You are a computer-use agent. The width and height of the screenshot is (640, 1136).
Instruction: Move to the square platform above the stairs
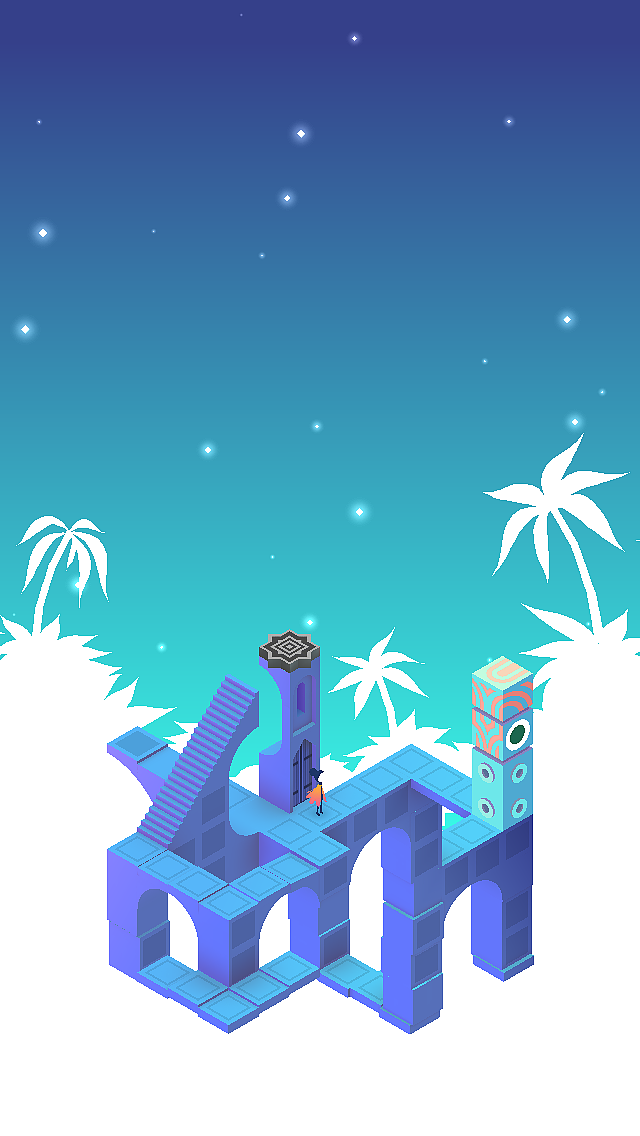140,745
